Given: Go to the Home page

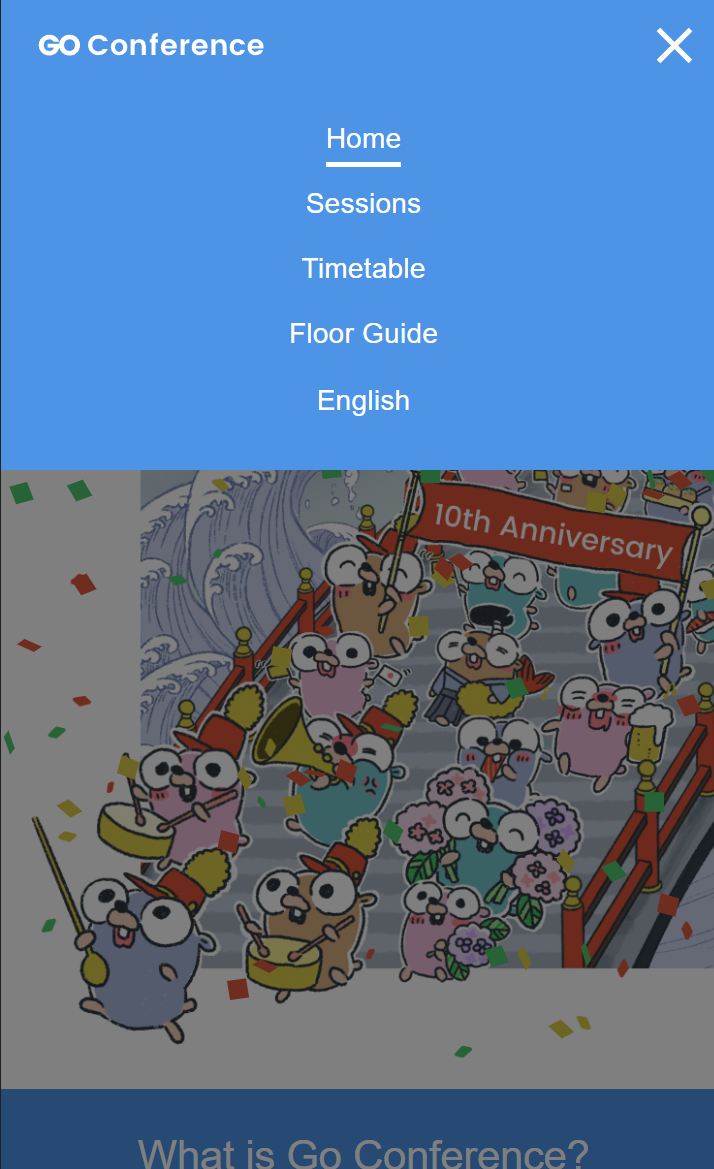Looking at the screenshot, I should 363,139.
